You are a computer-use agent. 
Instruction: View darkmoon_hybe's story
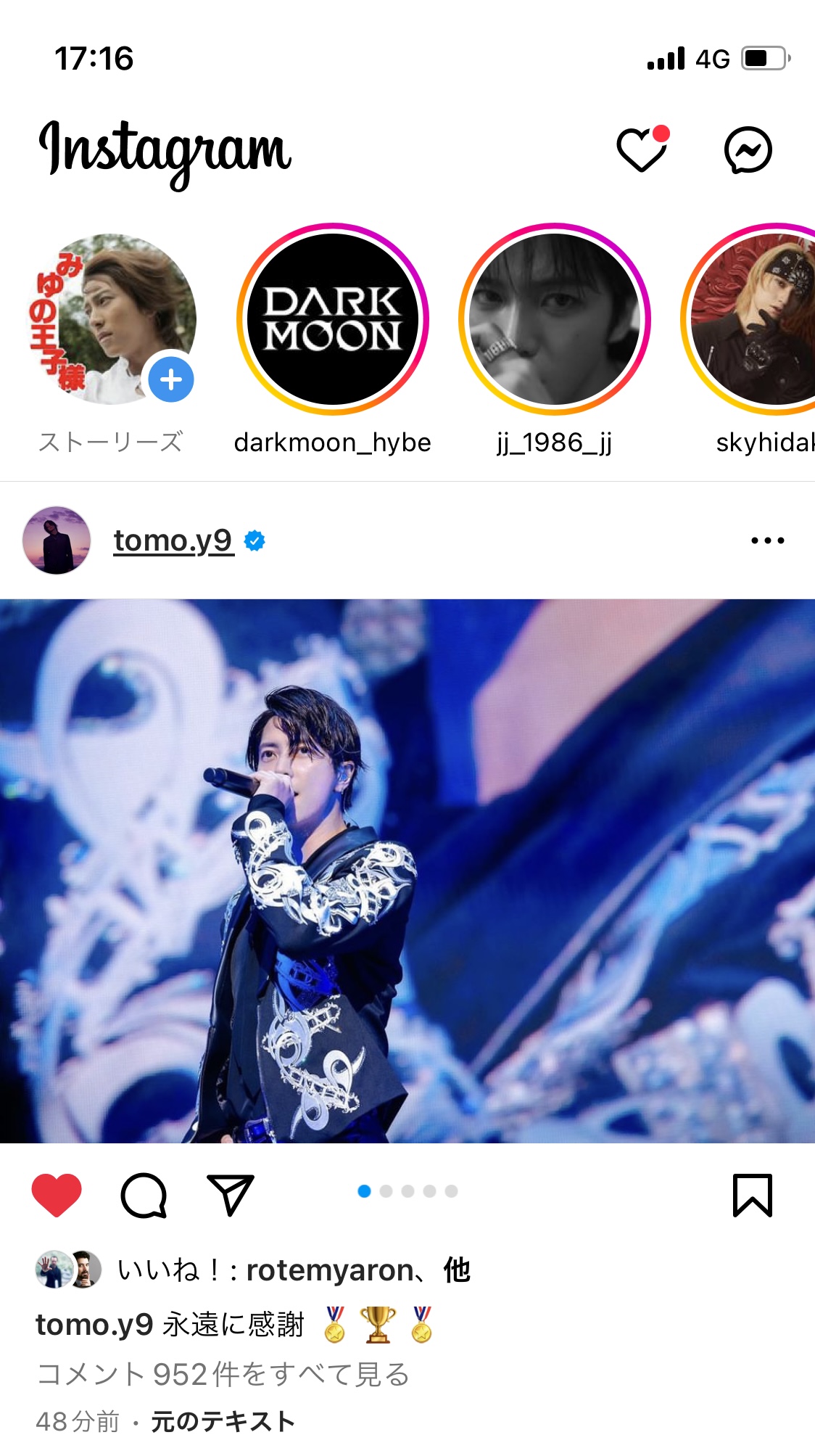pyautogui.click(x=333, y=319)
